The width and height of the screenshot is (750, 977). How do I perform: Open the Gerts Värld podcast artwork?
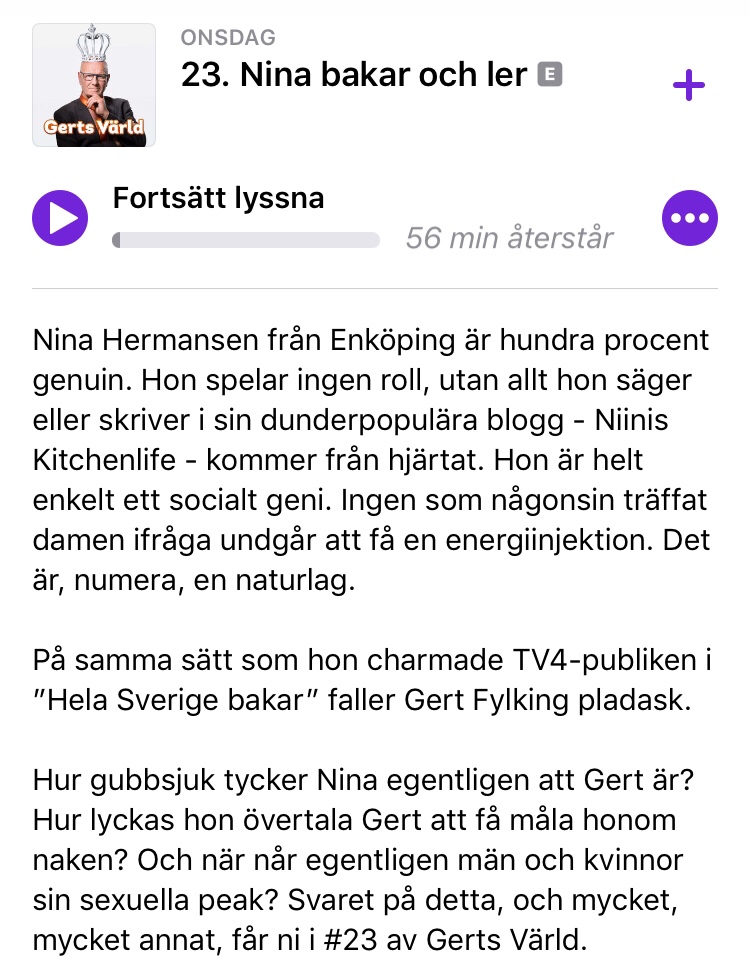pyautogui.click(x=94, y=85)
